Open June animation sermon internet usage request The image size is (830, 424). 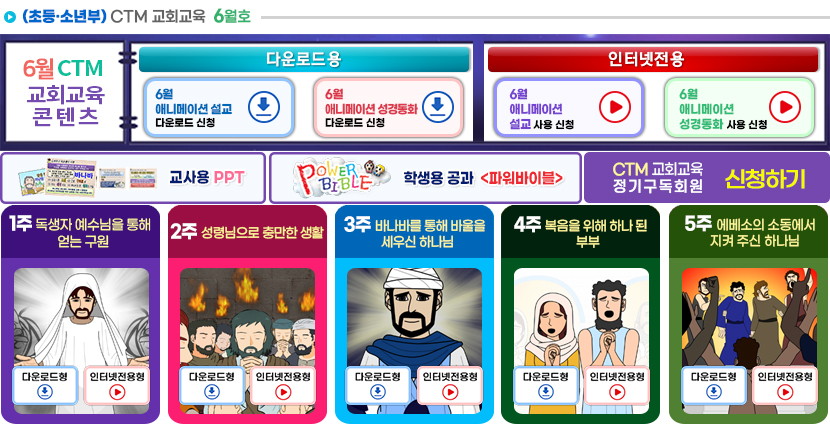(x=567, y=106)
